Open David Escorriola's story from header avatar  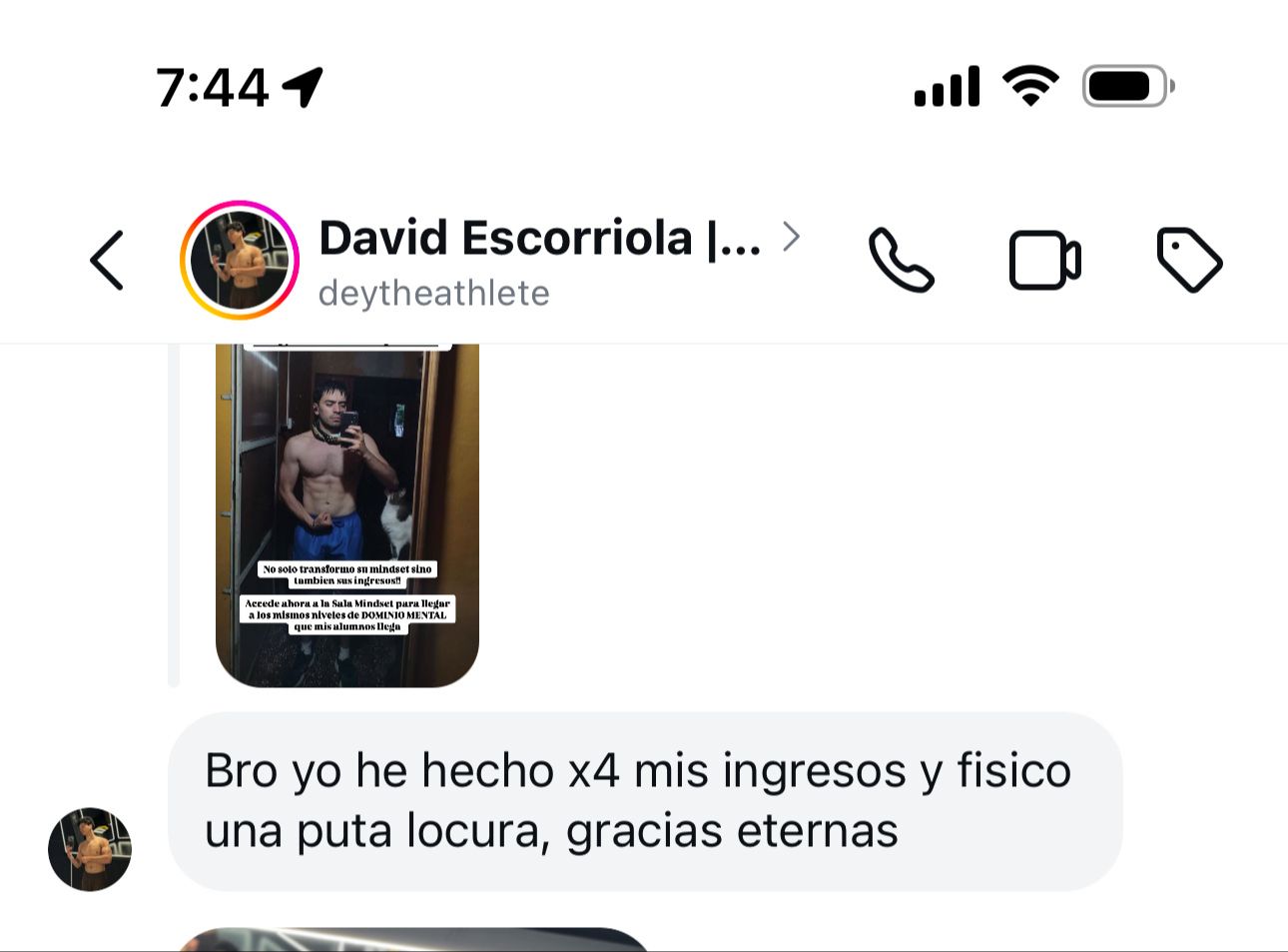point(240,261)
